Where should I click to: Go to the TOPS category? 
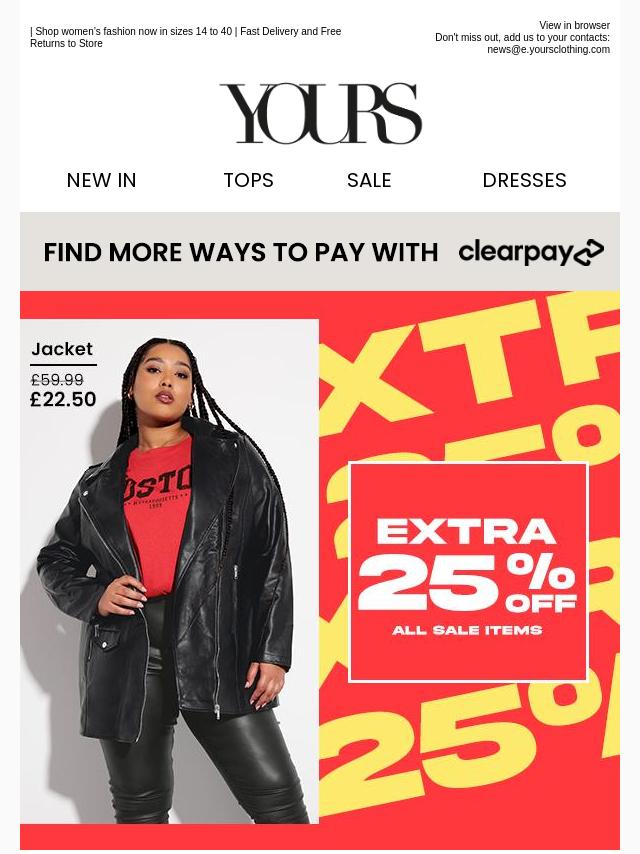248,180
